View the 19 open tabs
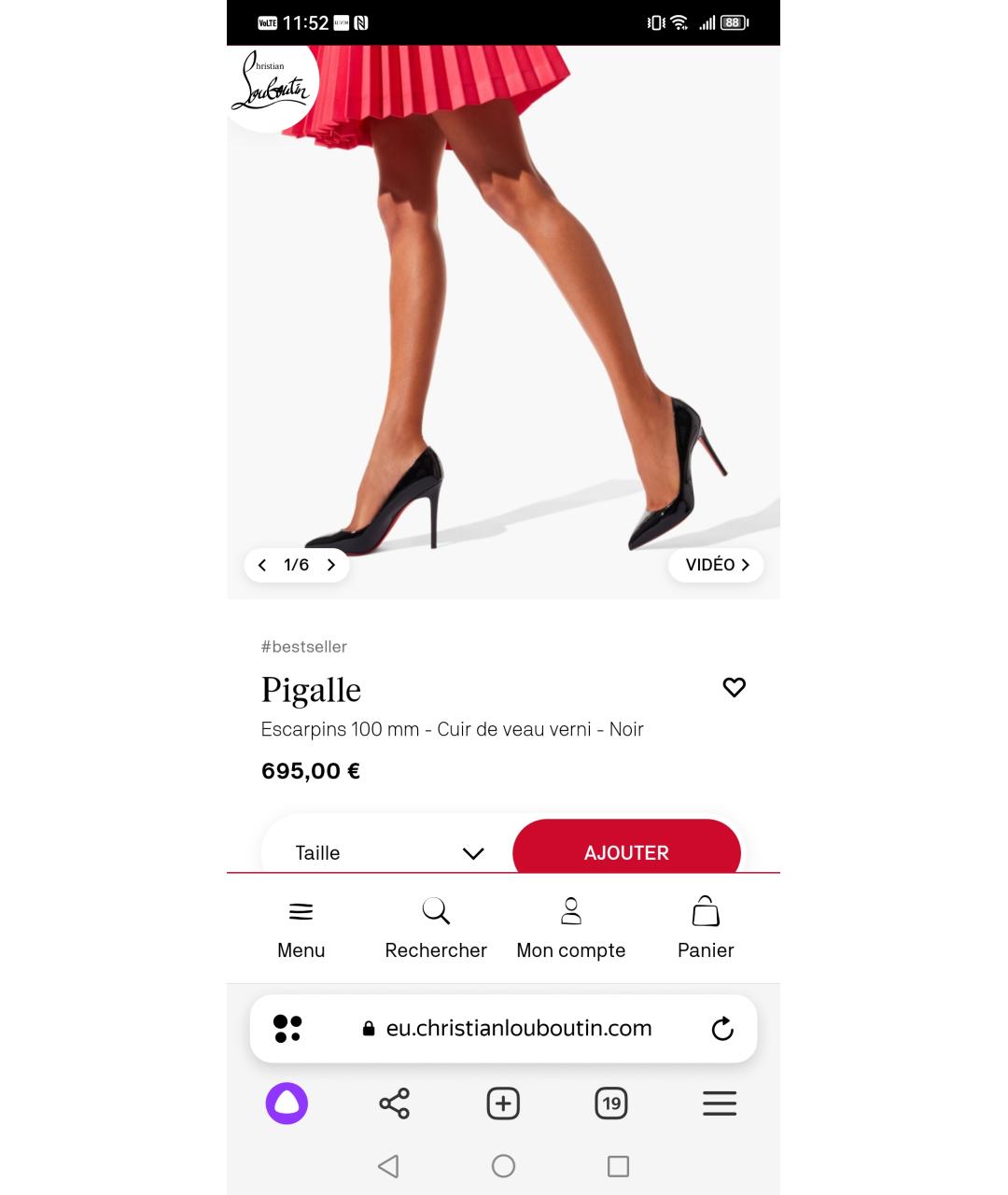The image size is (1008, 1195). click(611, 1104)
